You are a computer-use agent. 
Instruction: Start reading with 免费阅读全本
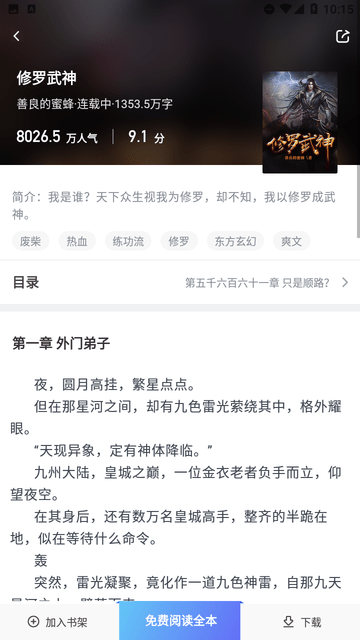click(180, 621)
